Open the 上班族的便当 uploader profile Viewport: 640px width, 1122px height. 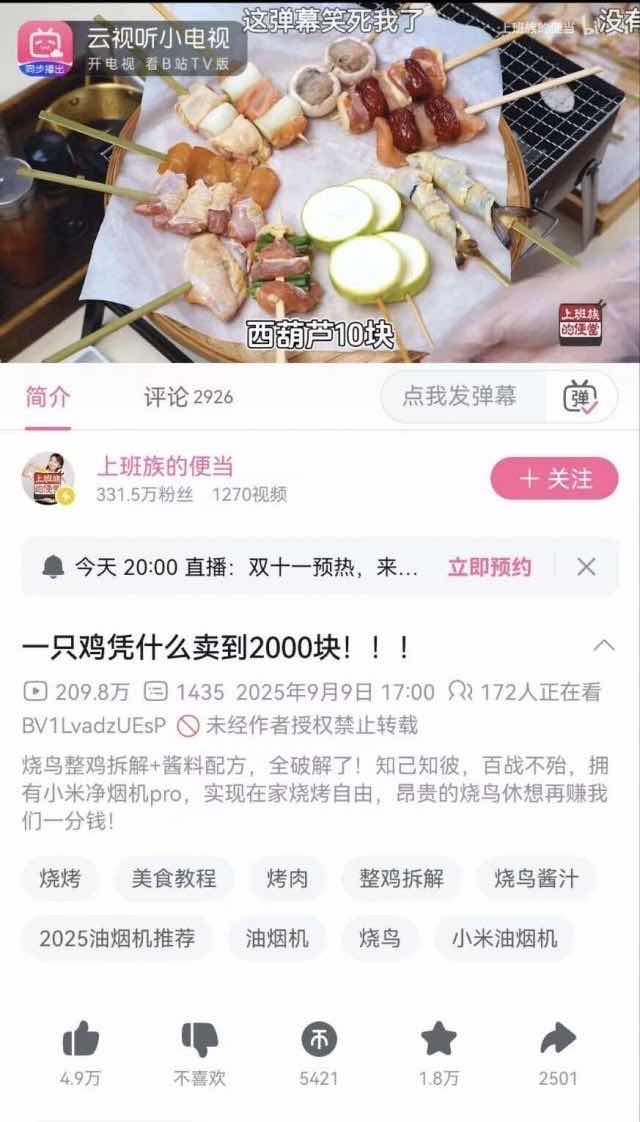164,466
